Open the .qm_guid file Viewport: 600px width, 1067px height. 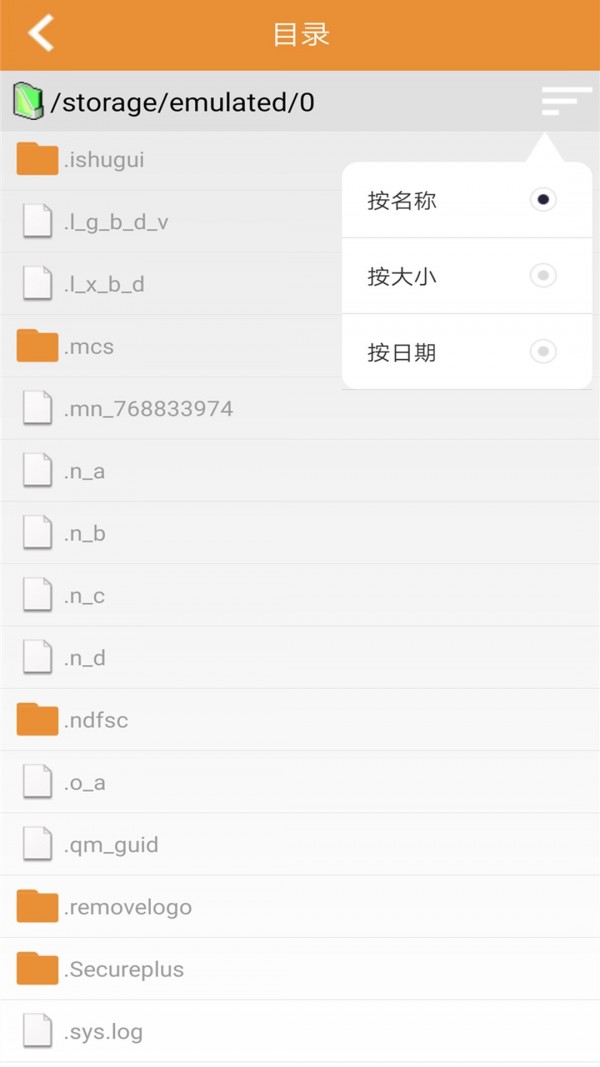coord(111,845)
